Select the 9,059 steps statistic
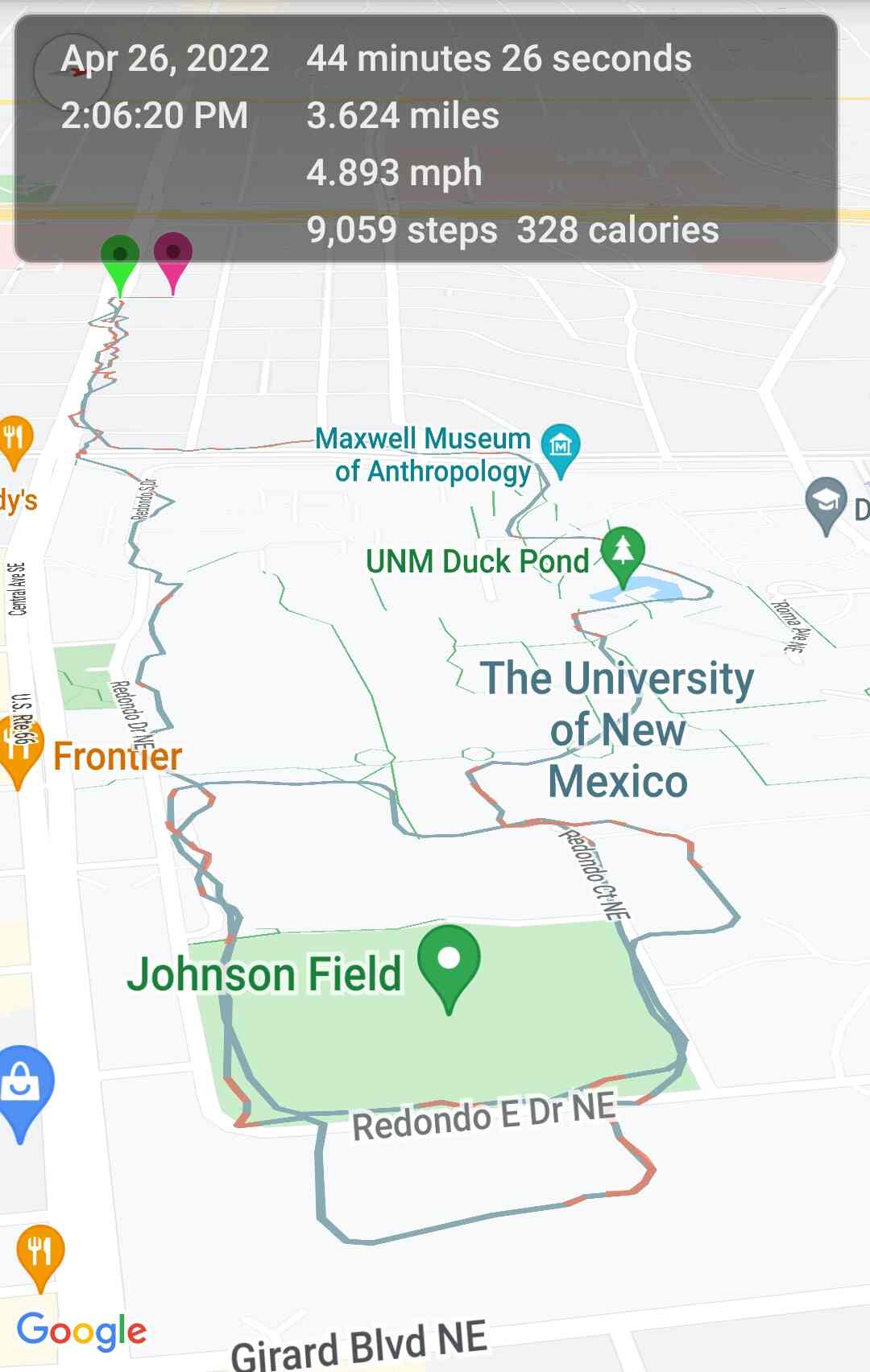Viewport: 870px width, 1372px height. click(401, 229)
